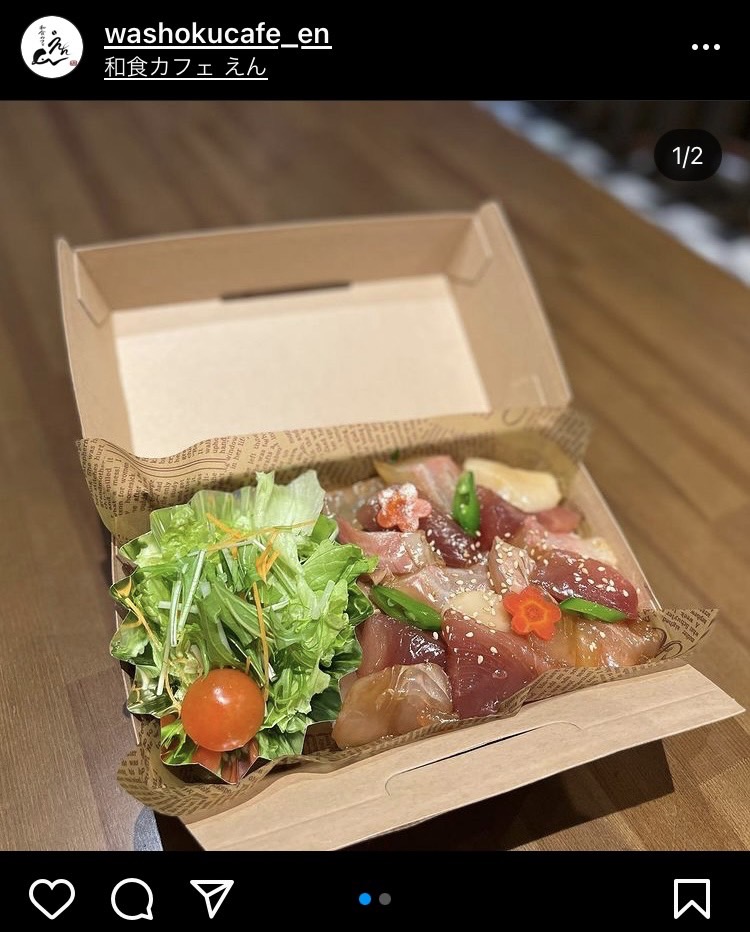
Task: Share the post via paper plane icon
Action: coord(212,898)
